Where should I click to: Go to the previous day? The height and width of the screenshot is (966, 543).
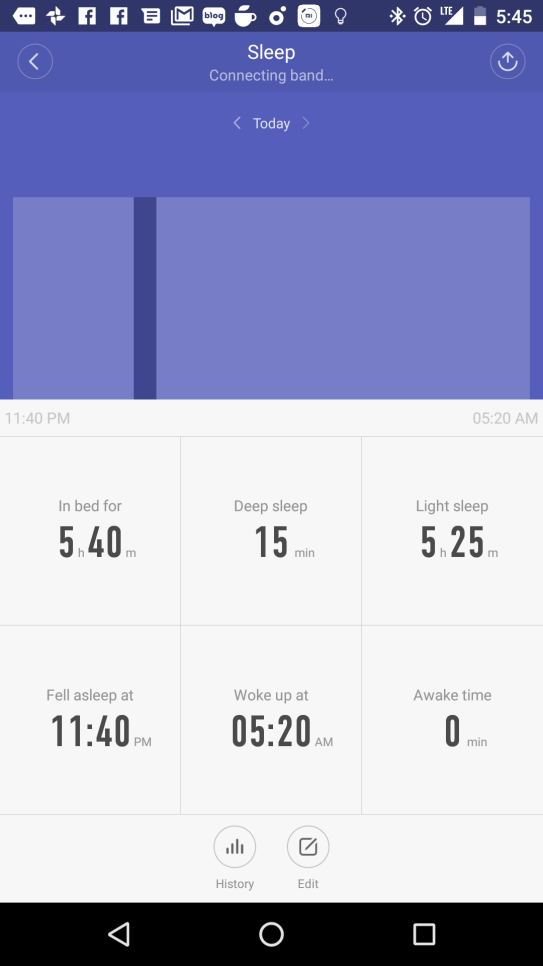(237, 123)
